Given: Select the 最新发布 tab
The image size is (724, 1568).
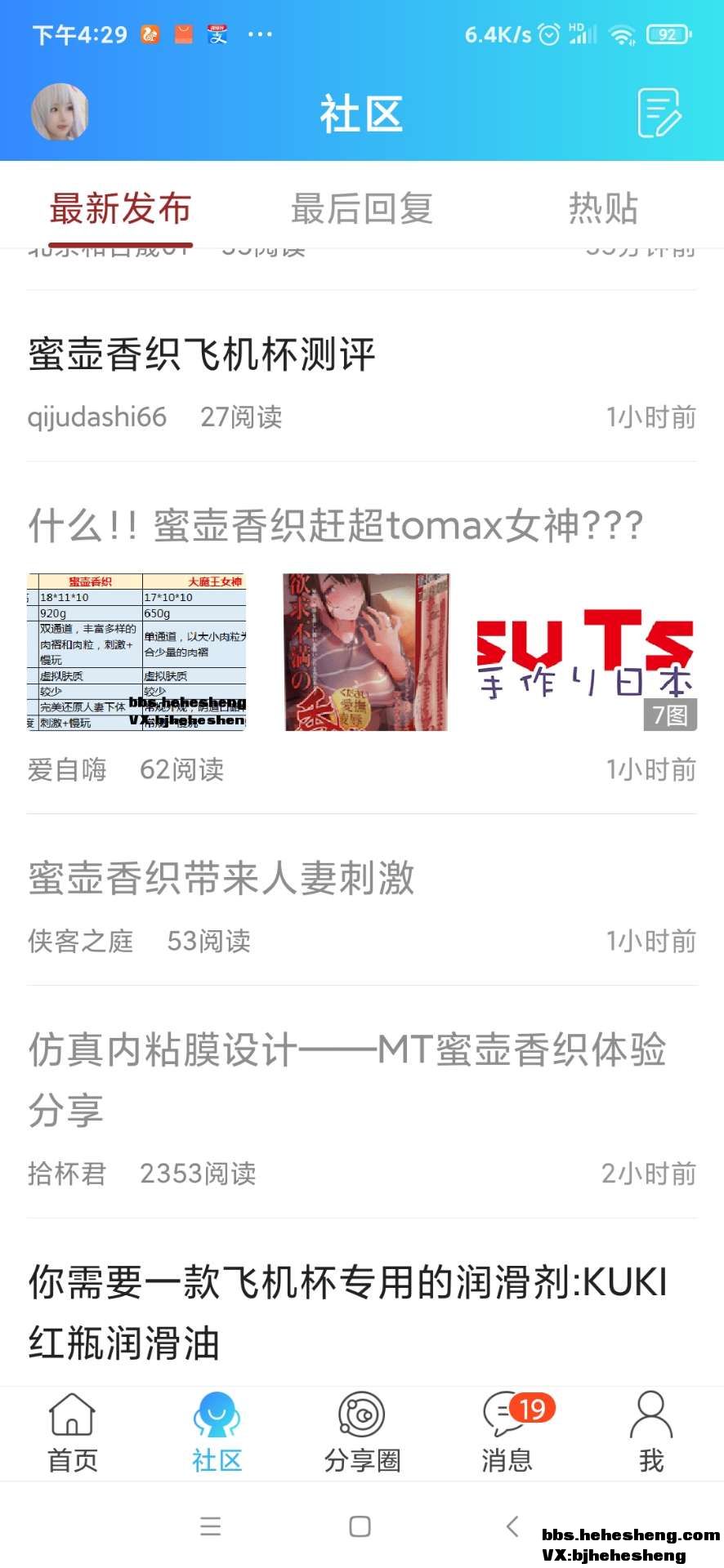Looking at the screenshot, I should [x=120, y=209].
